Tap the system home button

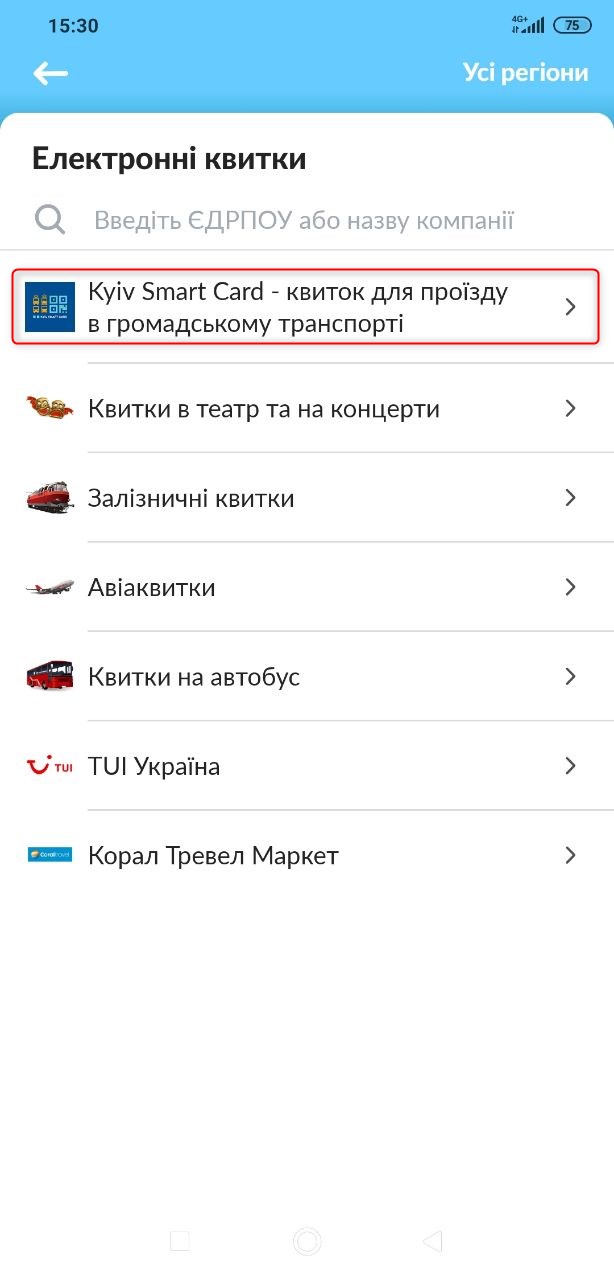pos(307,1241)
